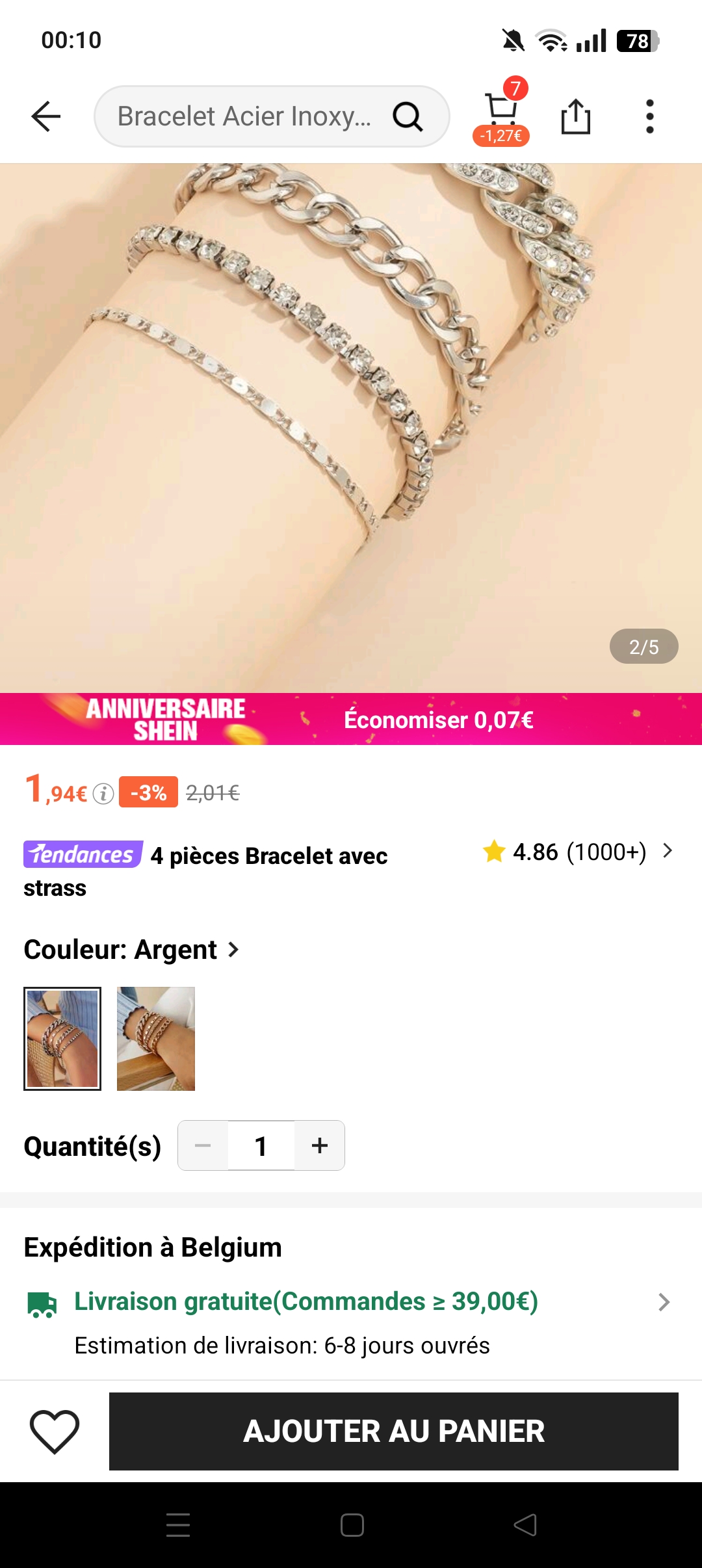Open the three-dot overflow menu
Viewport: 702px width, 1568px height.
(x=649, y=117)
